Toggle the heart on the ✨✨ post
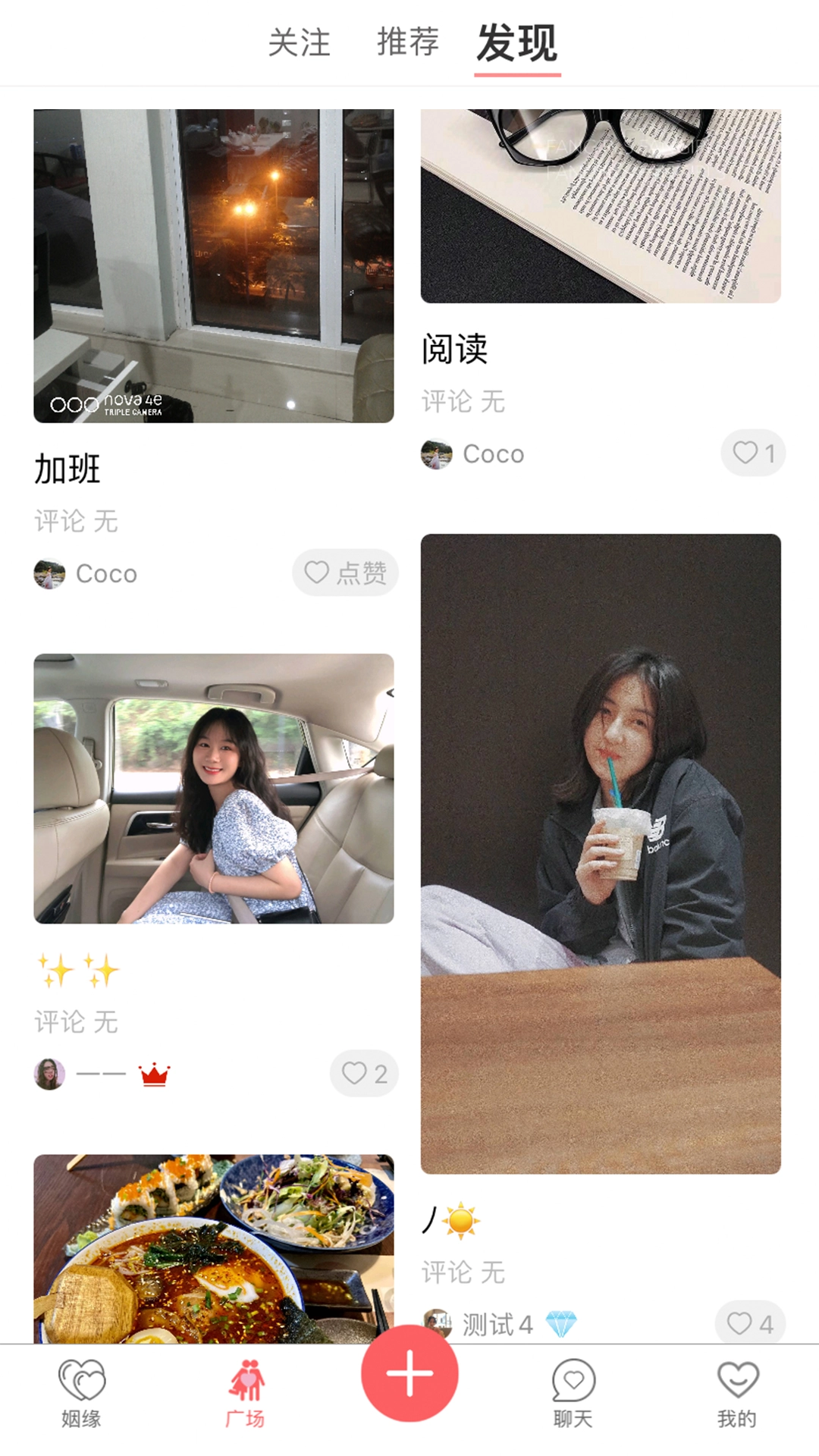Screen dimensions: 819x1456 pos(364,1072)
